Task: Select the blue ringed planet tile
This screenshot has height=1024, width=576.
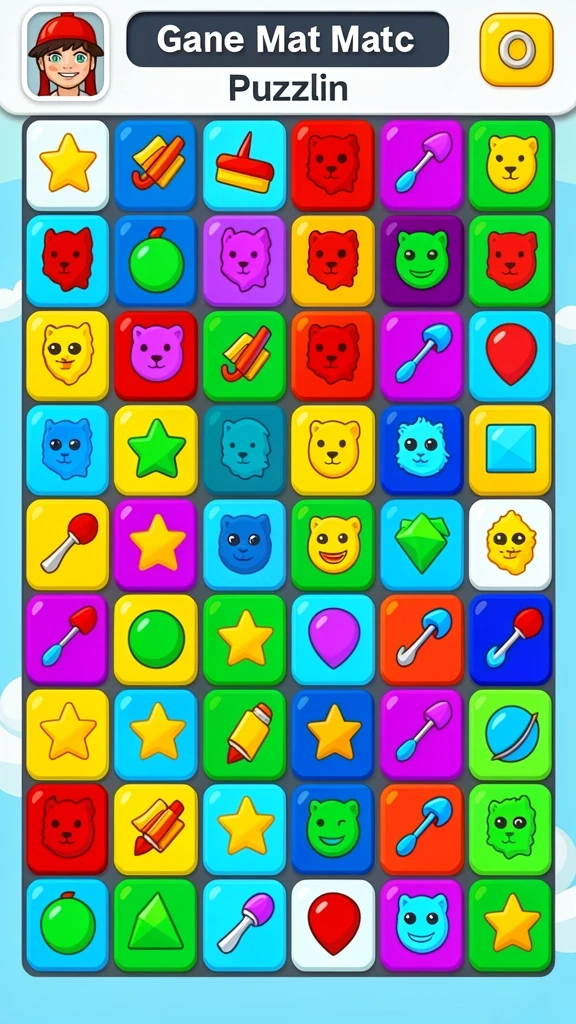Action: tap(510, 734)
